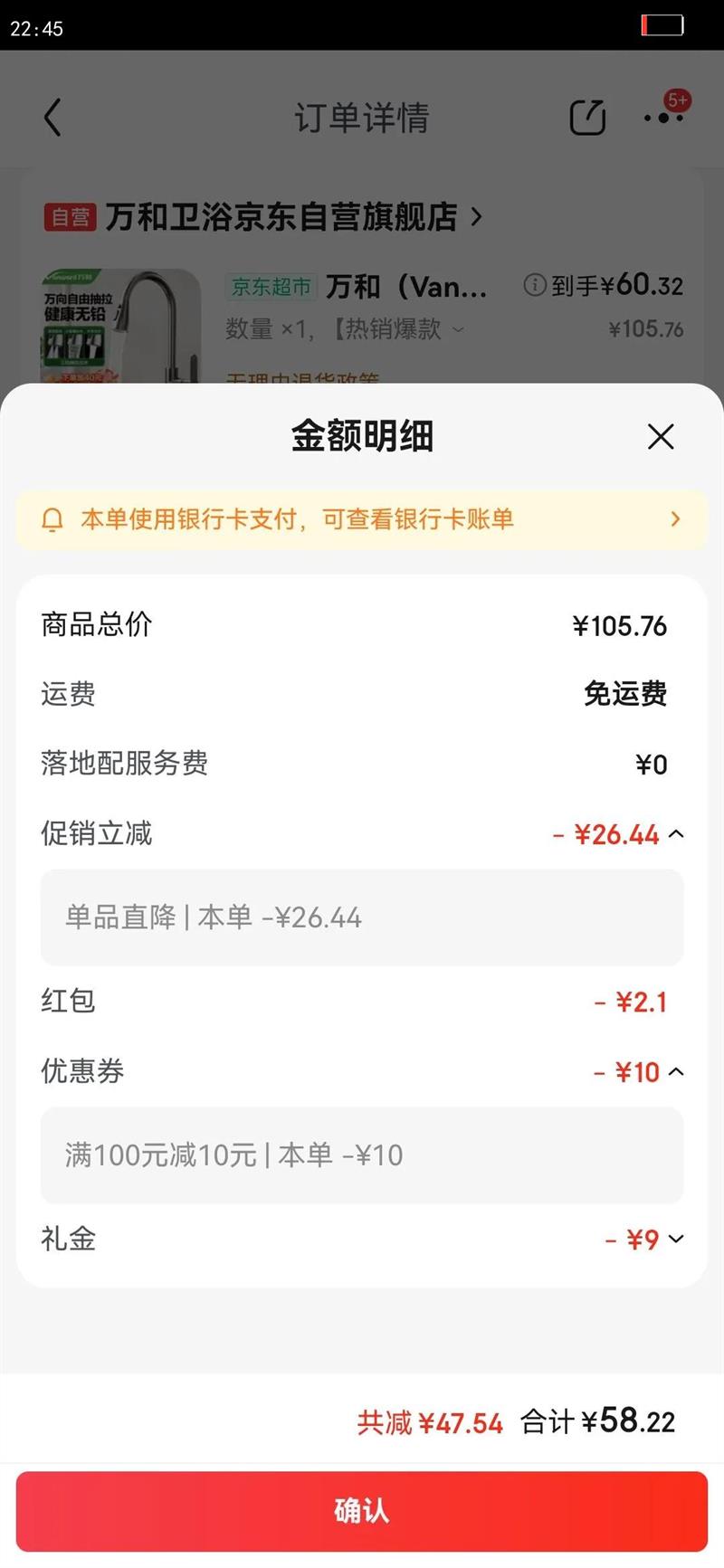The width and height of the screenshot is (724, 1568).
Task: Tap the red 确认 button
Action: (361, 1510)
